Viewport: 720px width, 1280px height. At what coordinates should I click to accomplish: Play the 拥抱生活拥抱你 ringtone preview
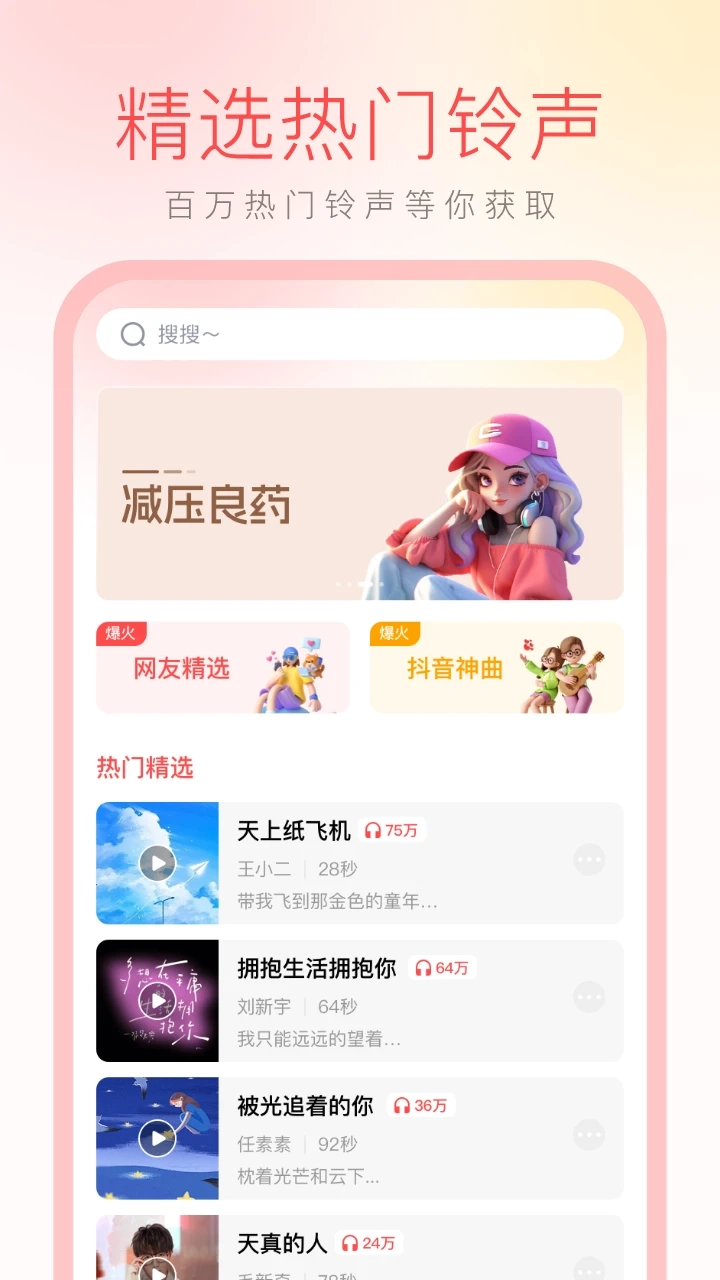click(158, 1000)
